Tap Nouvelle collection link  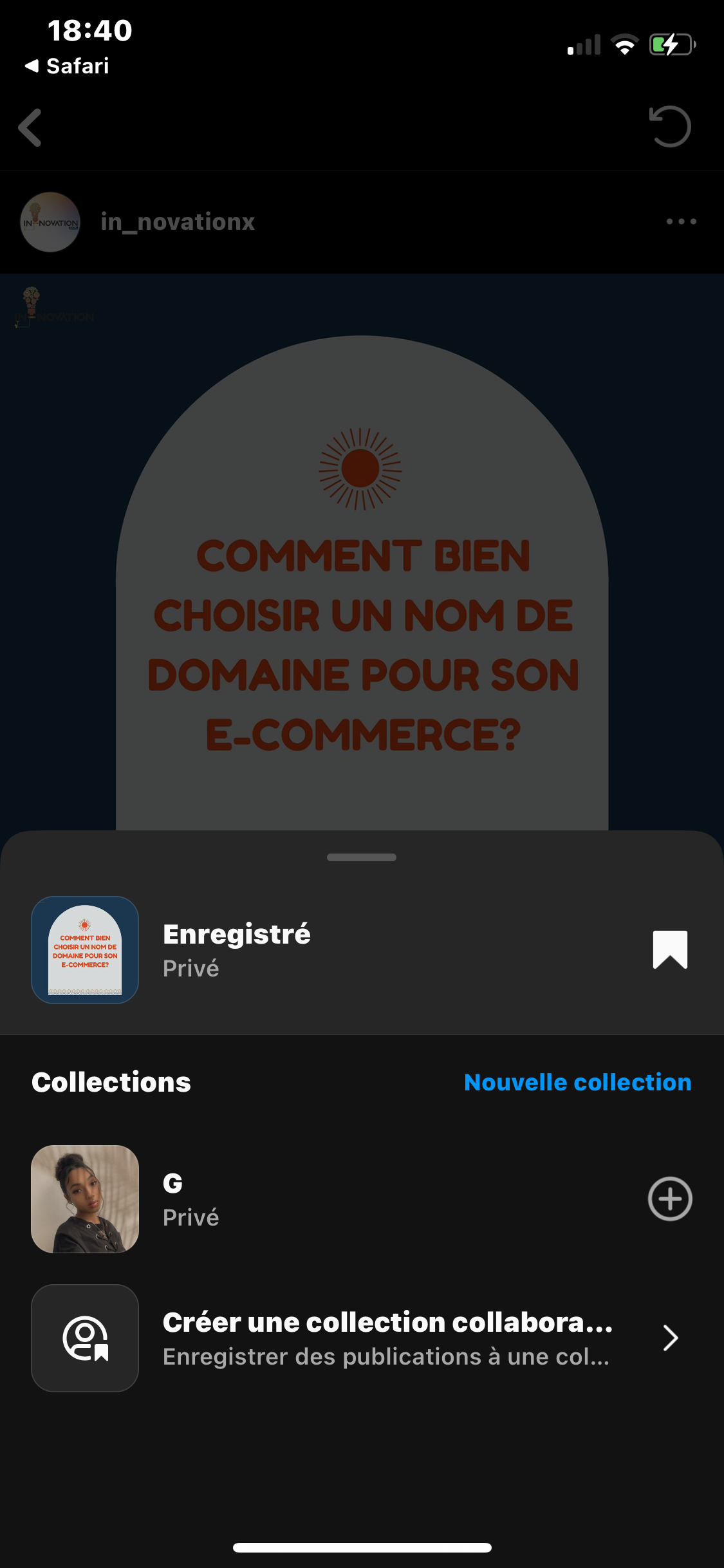[577, 1083]
